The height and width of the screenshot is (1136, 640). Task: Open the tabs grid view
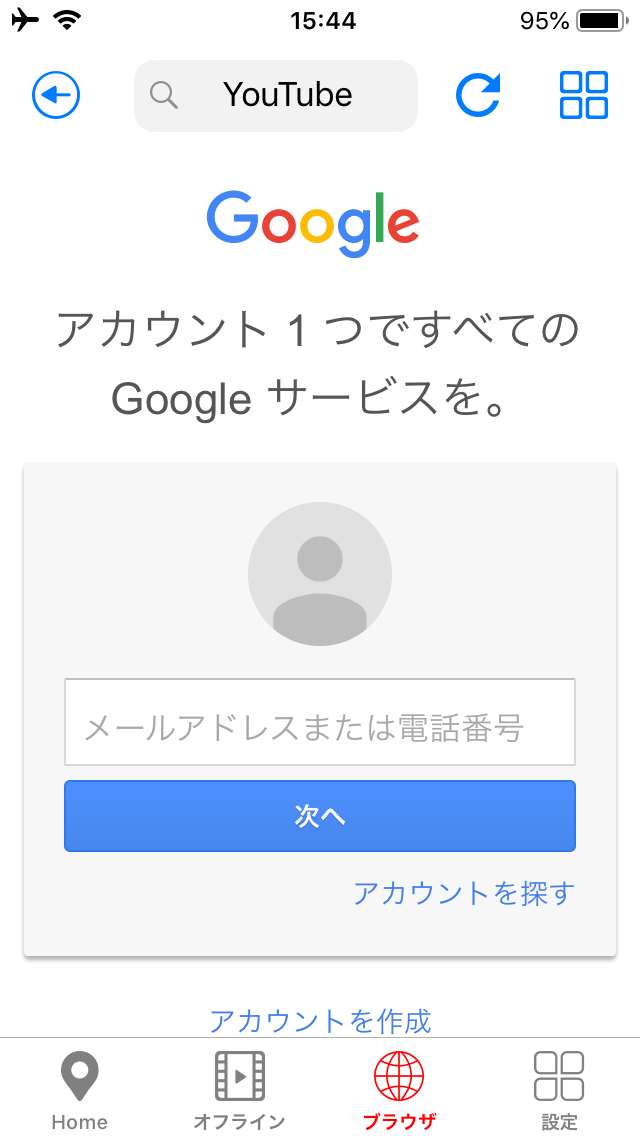[583, 95]
